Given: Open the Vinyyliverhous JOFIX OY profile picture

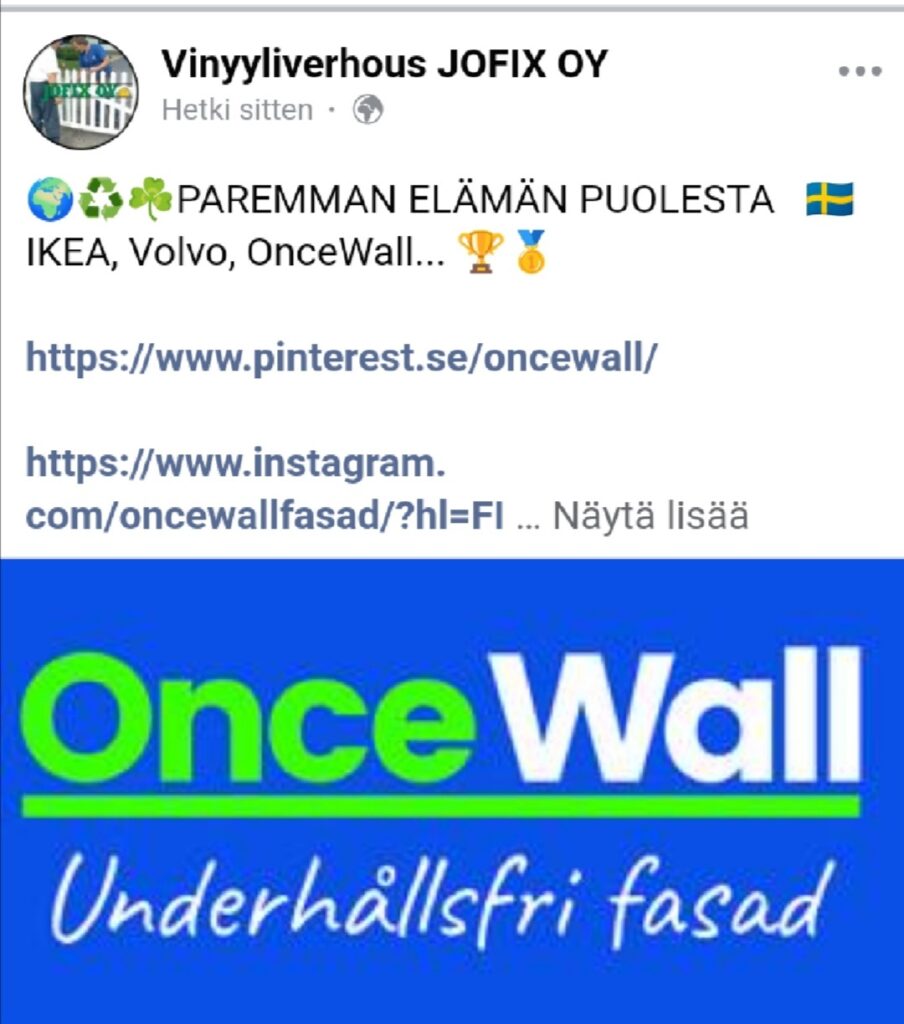Looking at the screenshot, I should click(x=80, y=90).
